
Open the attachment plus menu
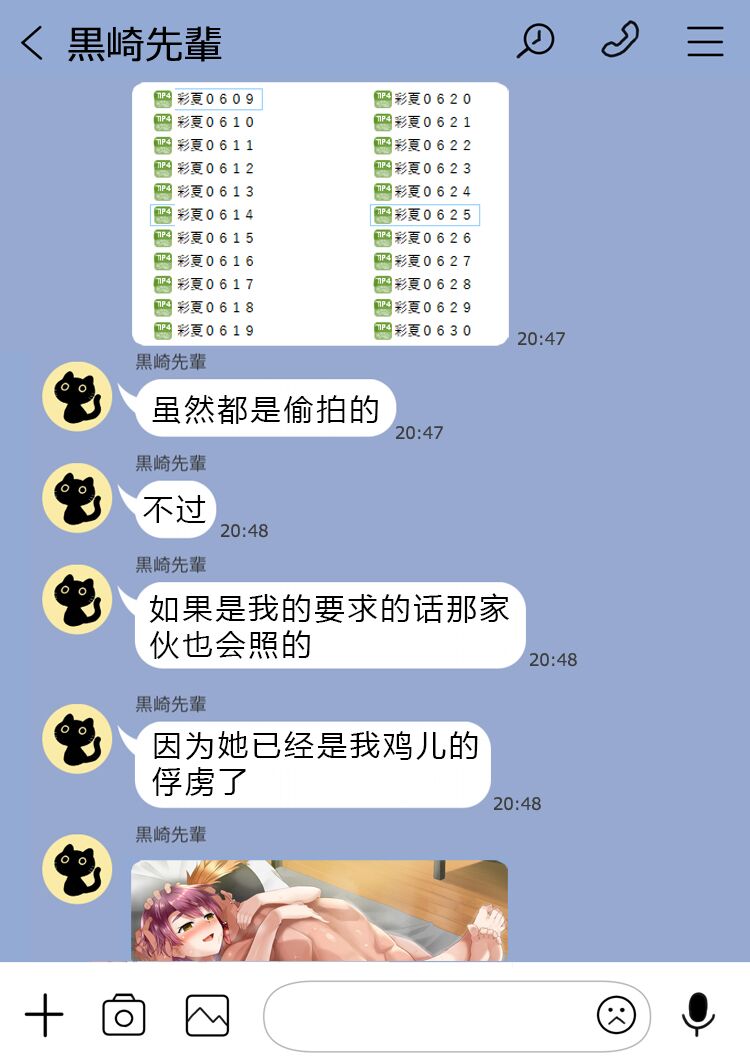pos(44,1016)
